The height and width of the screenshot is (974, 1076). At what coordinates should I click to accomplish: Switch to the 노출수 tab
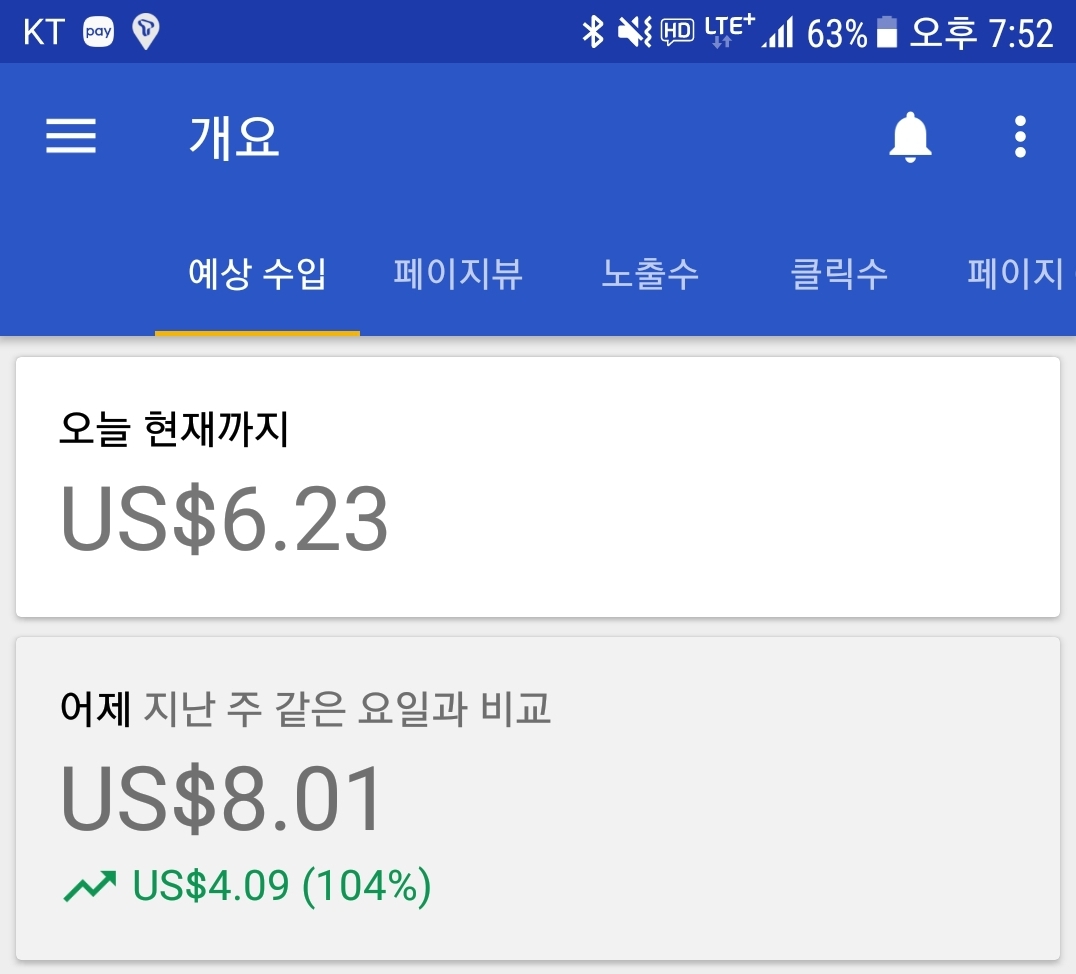650,274
